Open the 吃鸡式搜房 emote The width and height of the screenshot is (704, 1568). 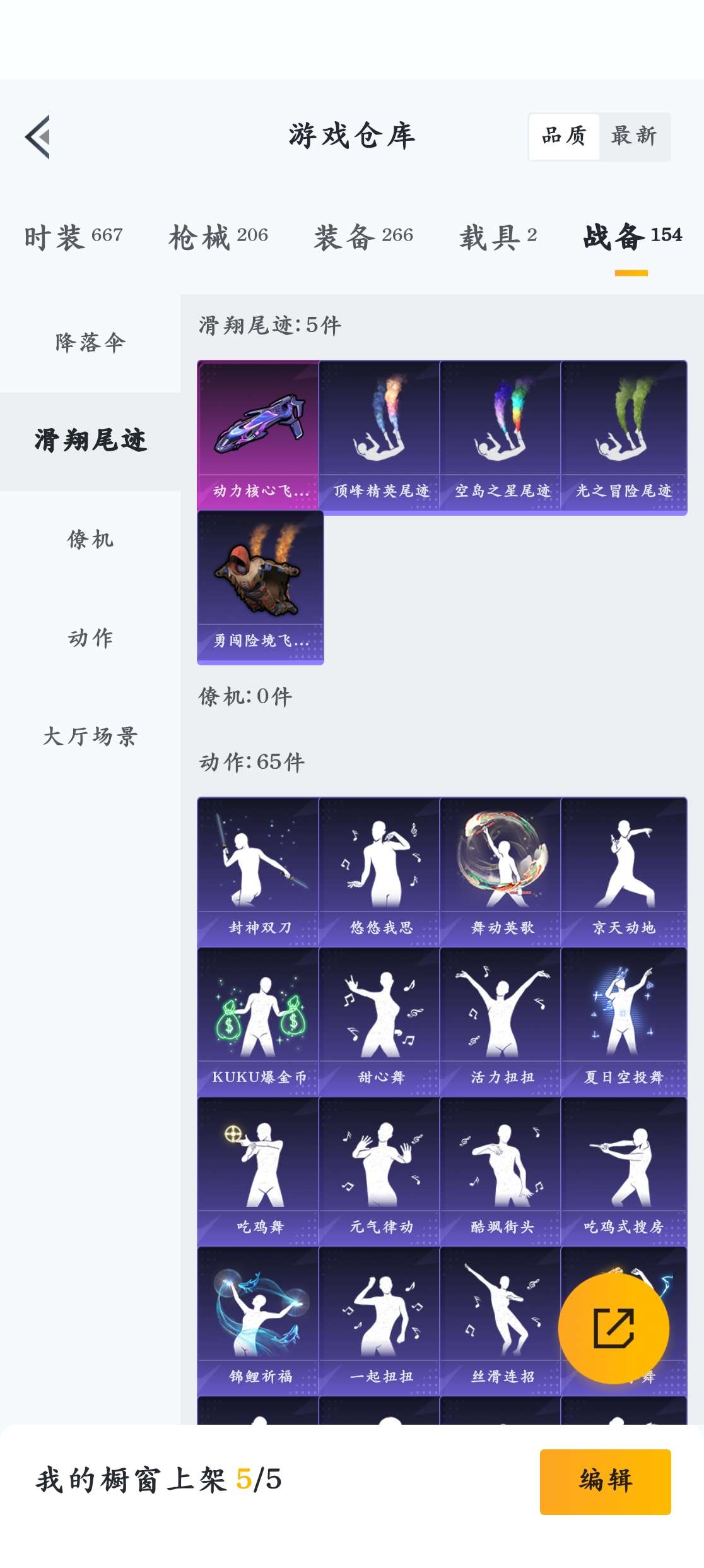(624, 1171)
